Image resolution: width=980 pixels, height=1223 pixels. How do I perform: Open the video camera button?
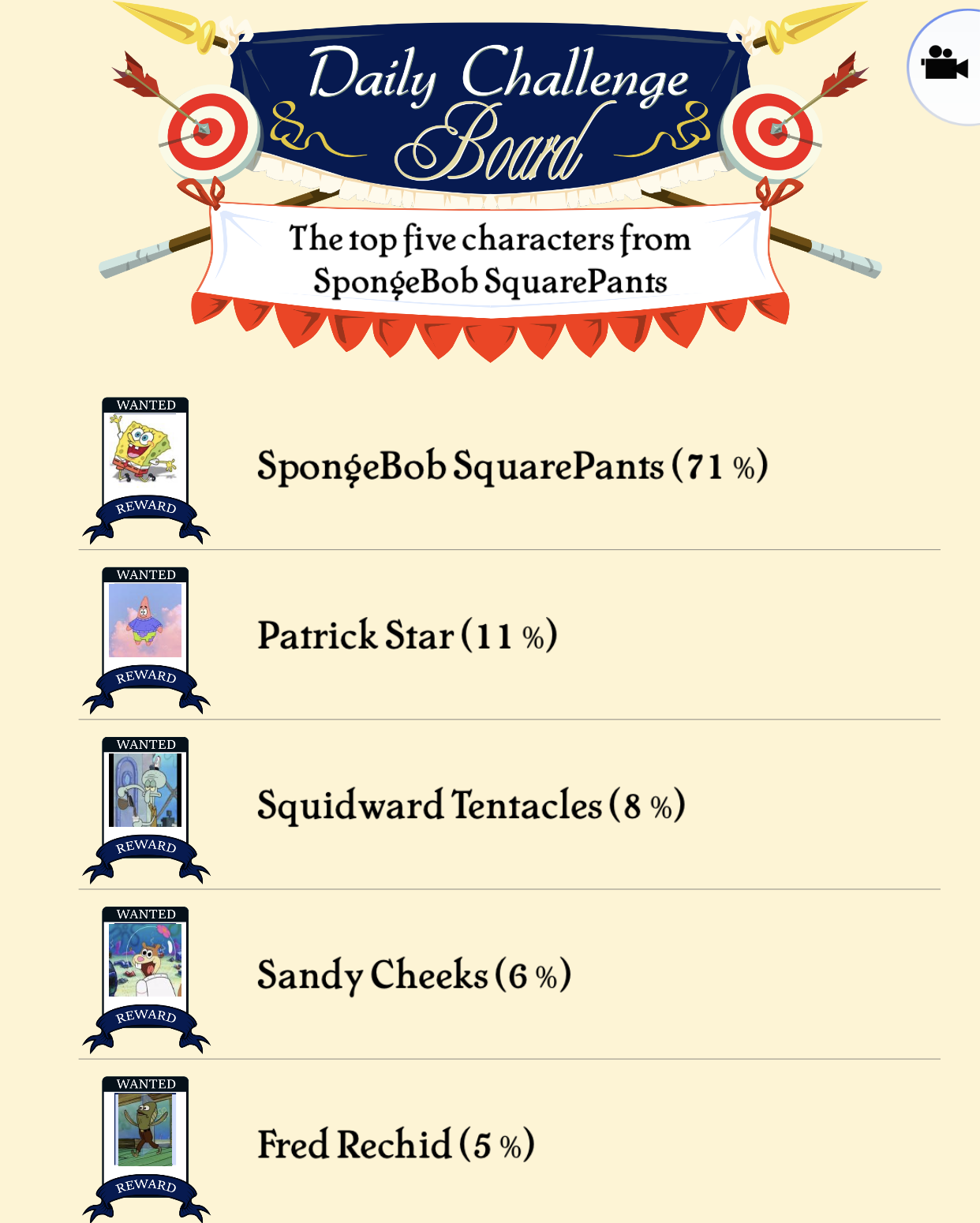[945, 65]
